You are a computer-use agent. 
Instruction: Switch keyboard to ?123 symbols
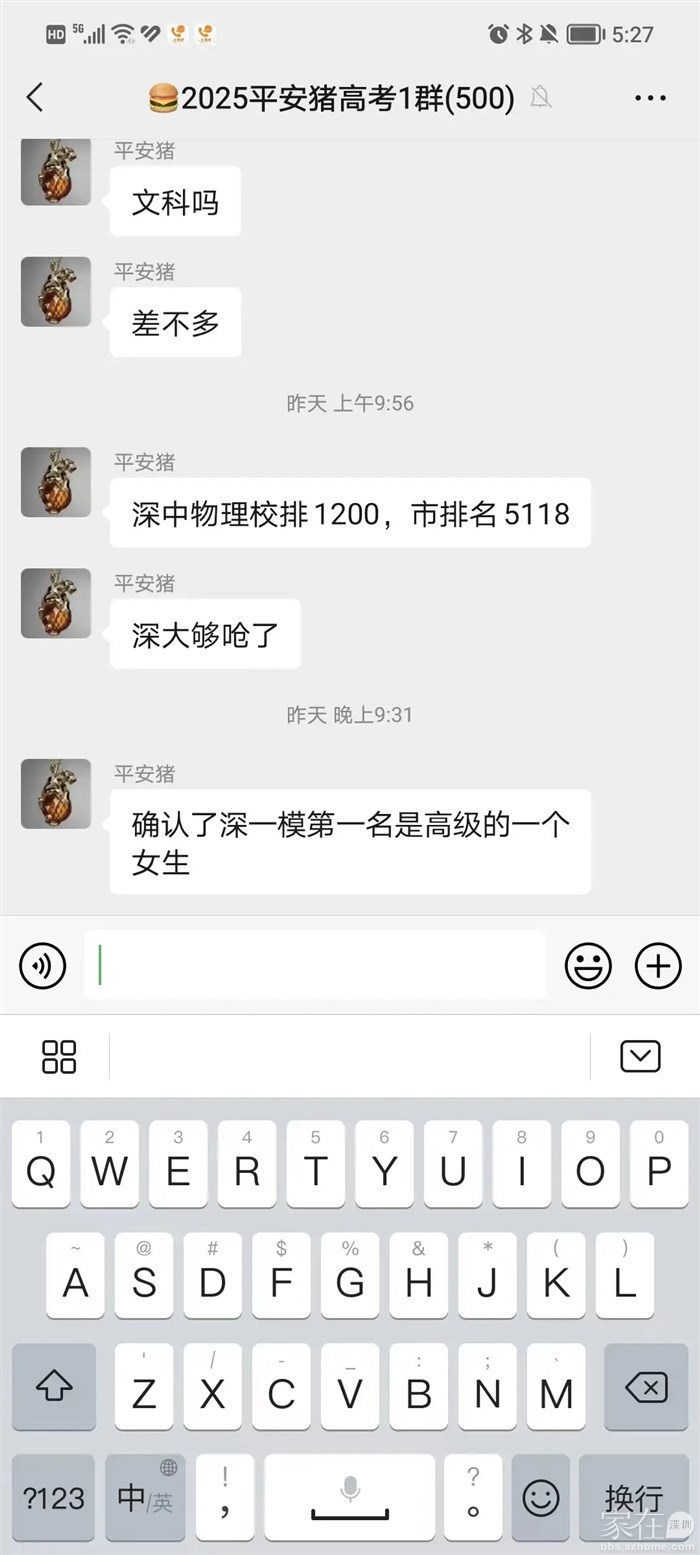tap(54, 1497)
